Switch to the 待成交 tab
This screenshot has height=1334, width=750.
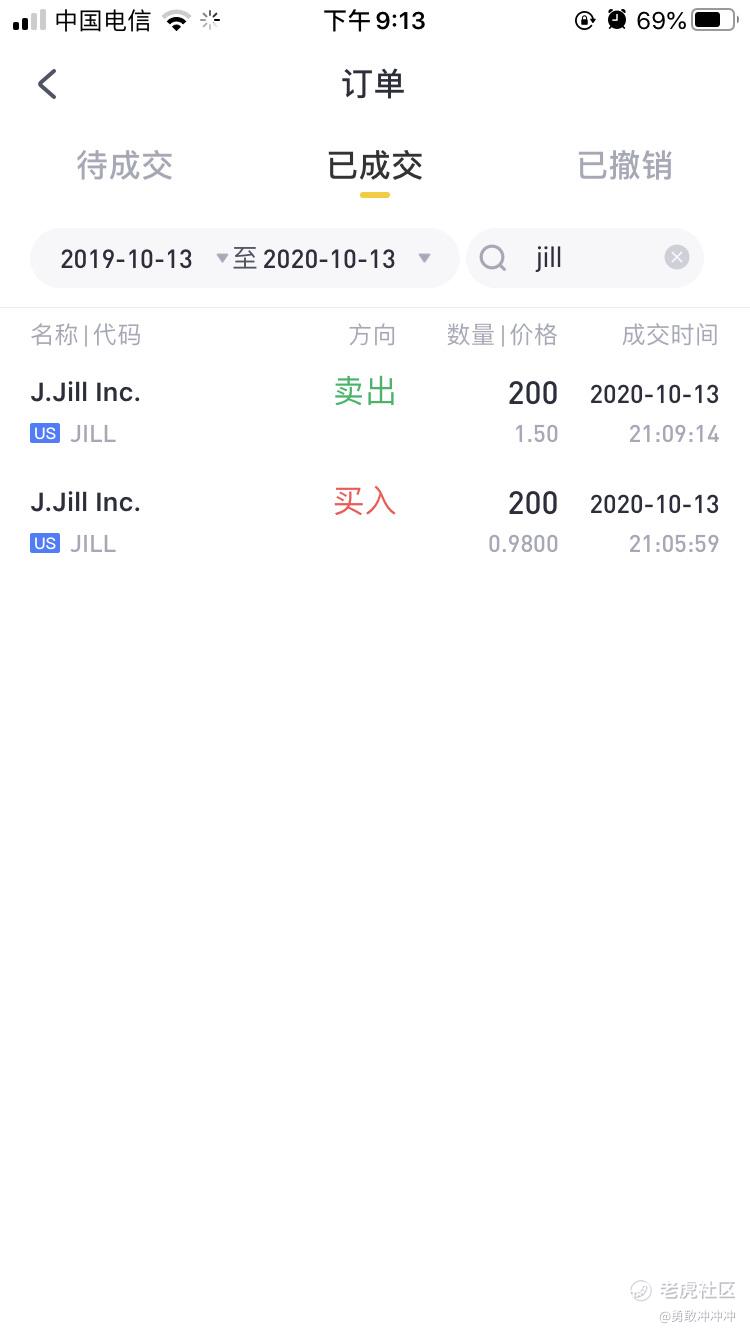click(x=125, y=165)
